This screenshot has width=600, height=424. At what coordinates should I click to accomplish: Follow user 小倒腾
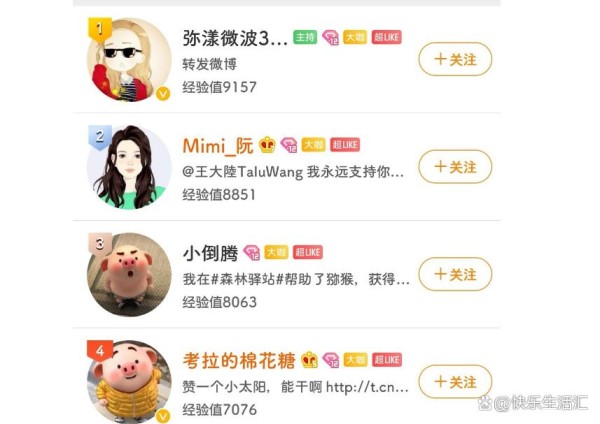[x=455, y=275]
